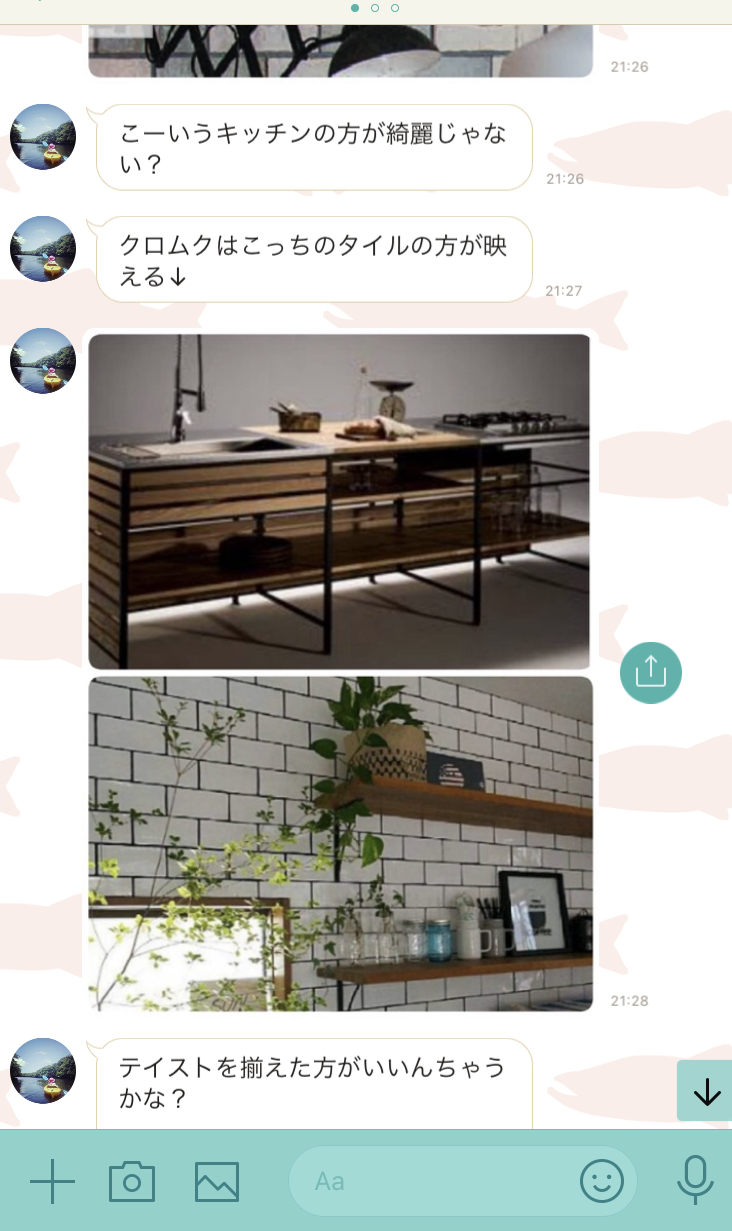The image size is (732, 1231).
Task: Open the kitchen island counter photo
Action: pos(340,501)
